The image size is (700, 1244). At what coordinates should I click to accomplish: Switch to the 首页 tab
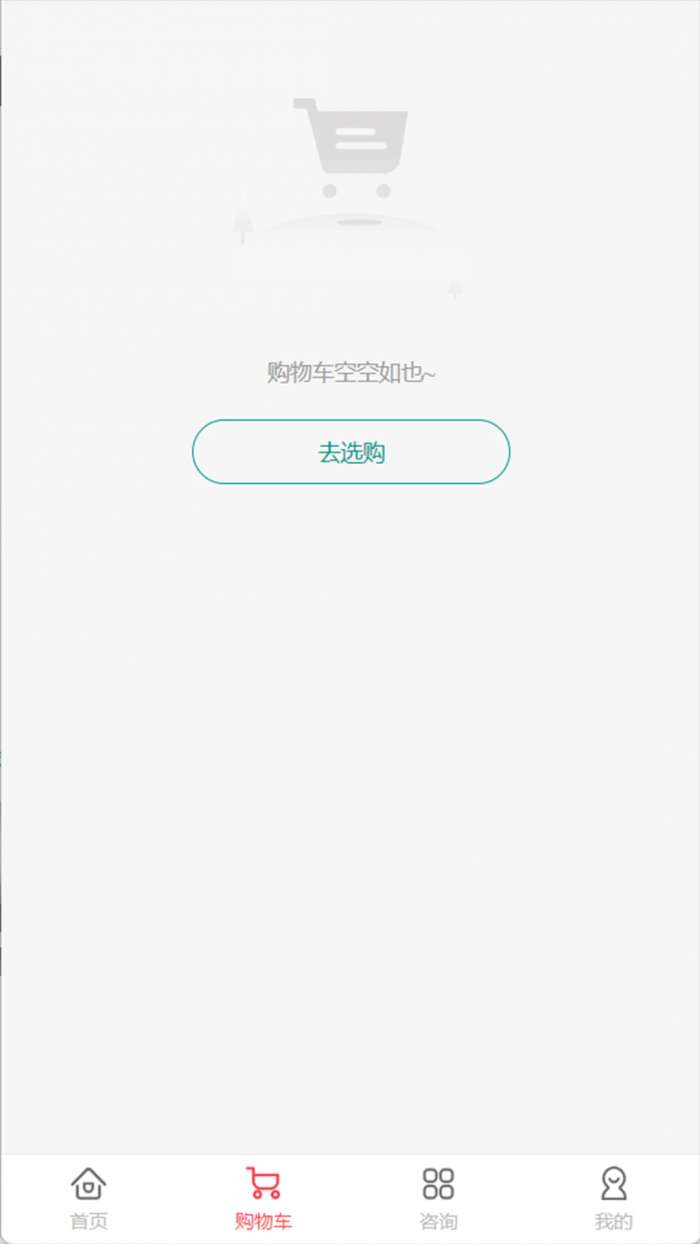click(88, 1198)
